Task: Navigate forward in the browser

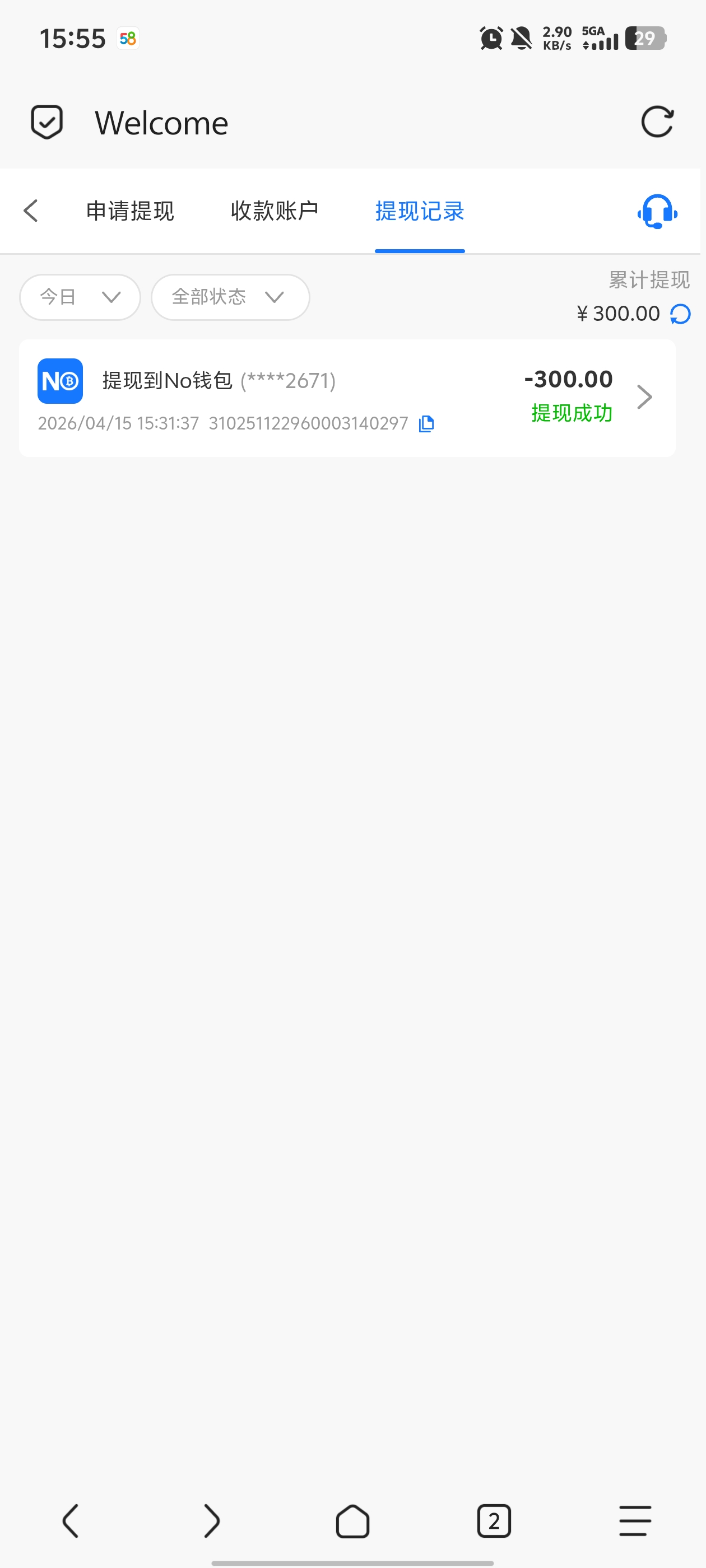Action: point(211,1520)
